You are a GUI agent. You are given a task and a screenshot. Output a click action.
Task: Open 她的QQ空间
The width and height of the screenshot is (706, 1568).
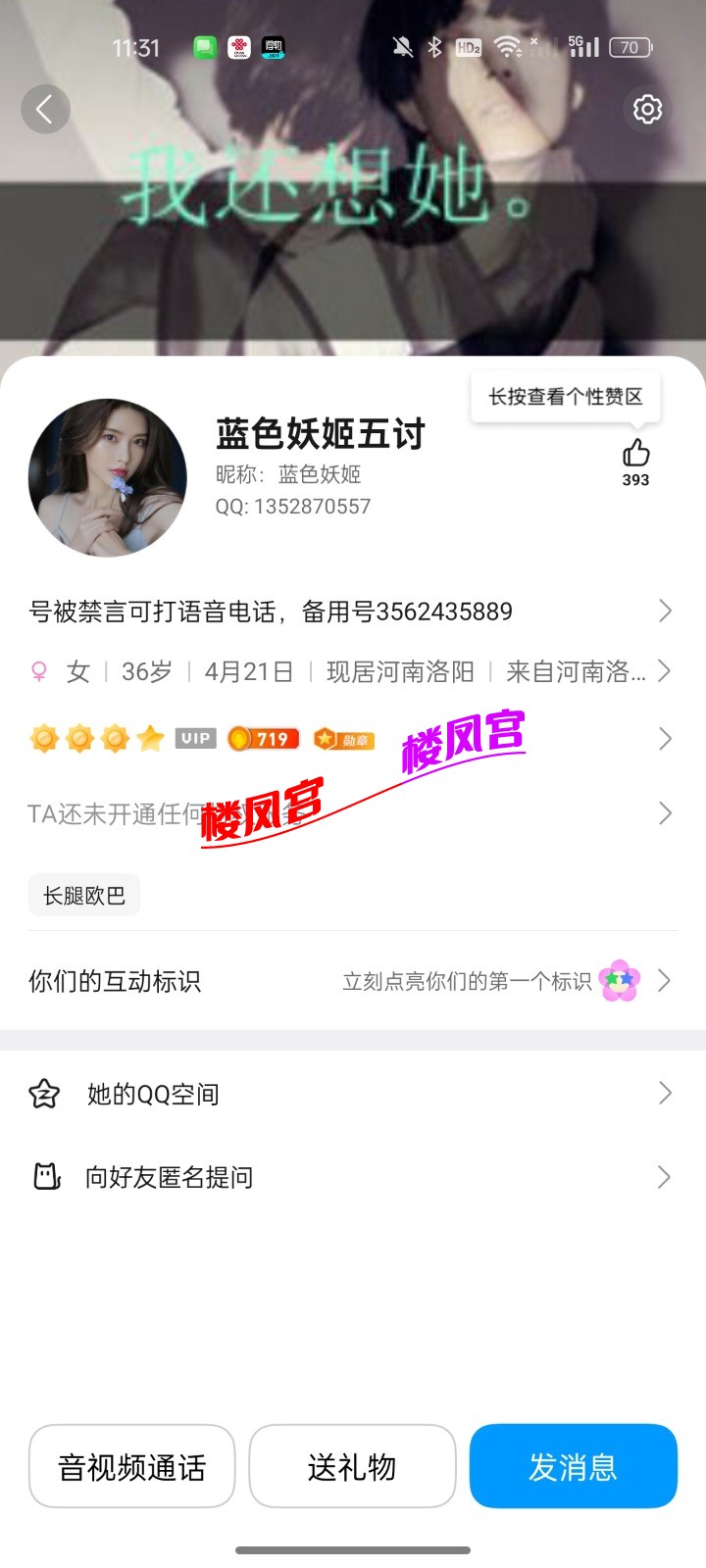[x=353, y=1094]
